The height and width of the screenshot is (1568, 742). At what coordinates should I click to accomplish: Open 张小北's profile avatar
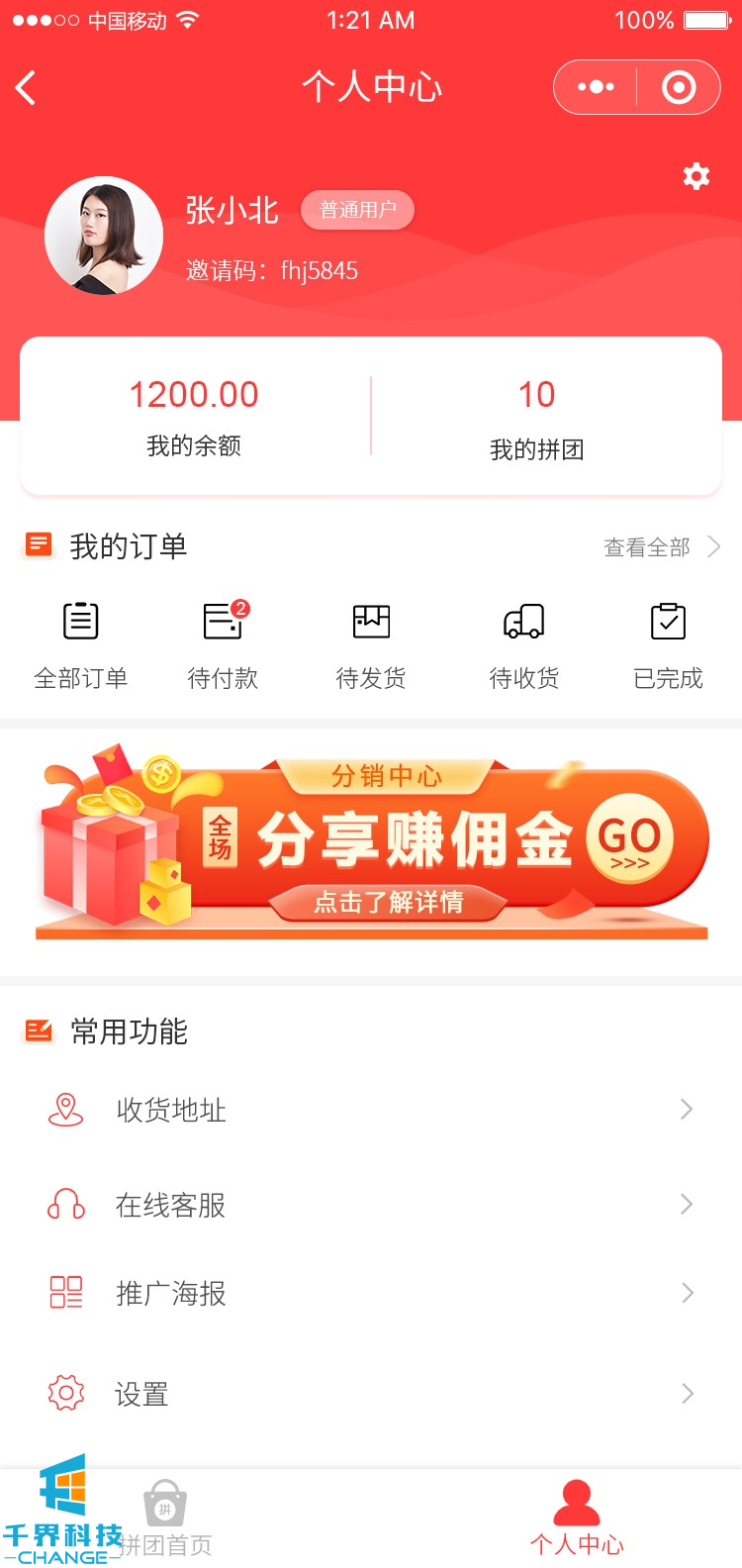click(x=104, y=236)
